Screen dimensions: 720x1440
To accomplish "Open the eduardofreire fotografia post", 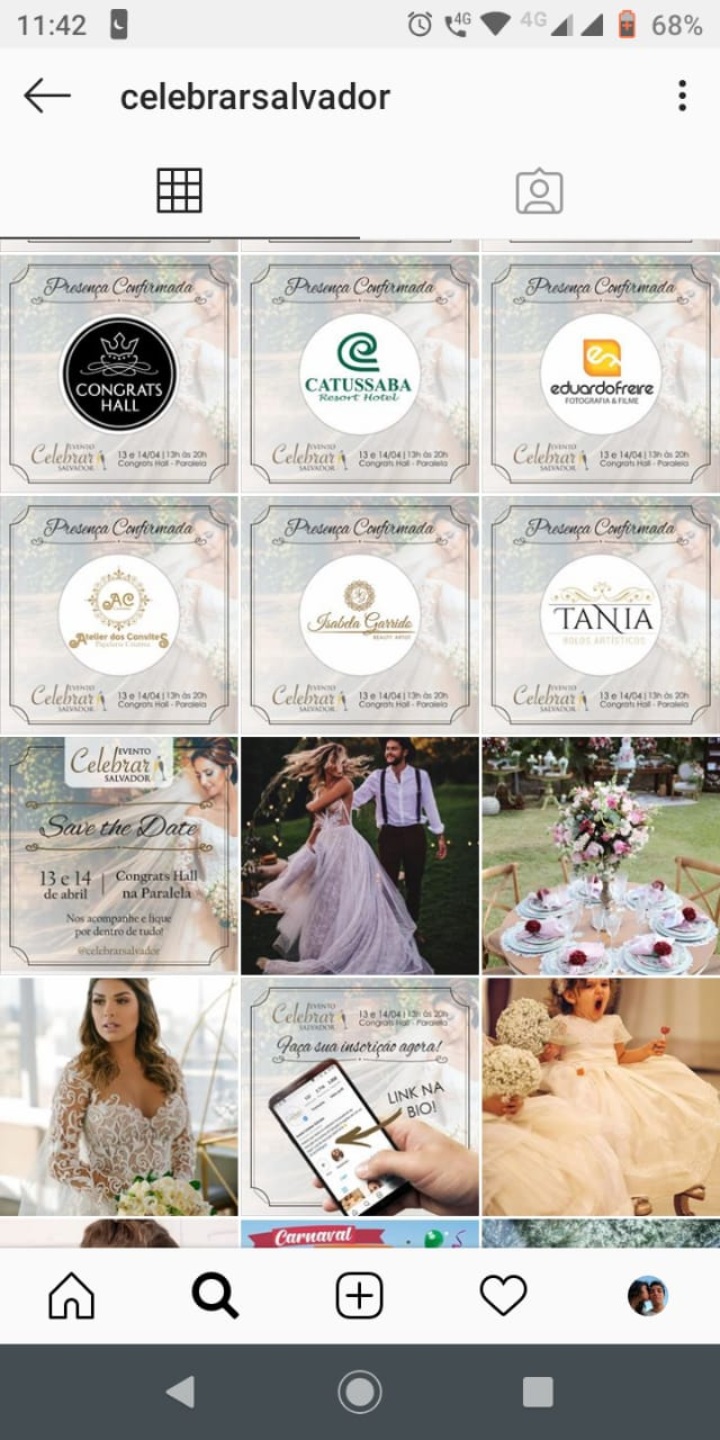I will 601,373.
